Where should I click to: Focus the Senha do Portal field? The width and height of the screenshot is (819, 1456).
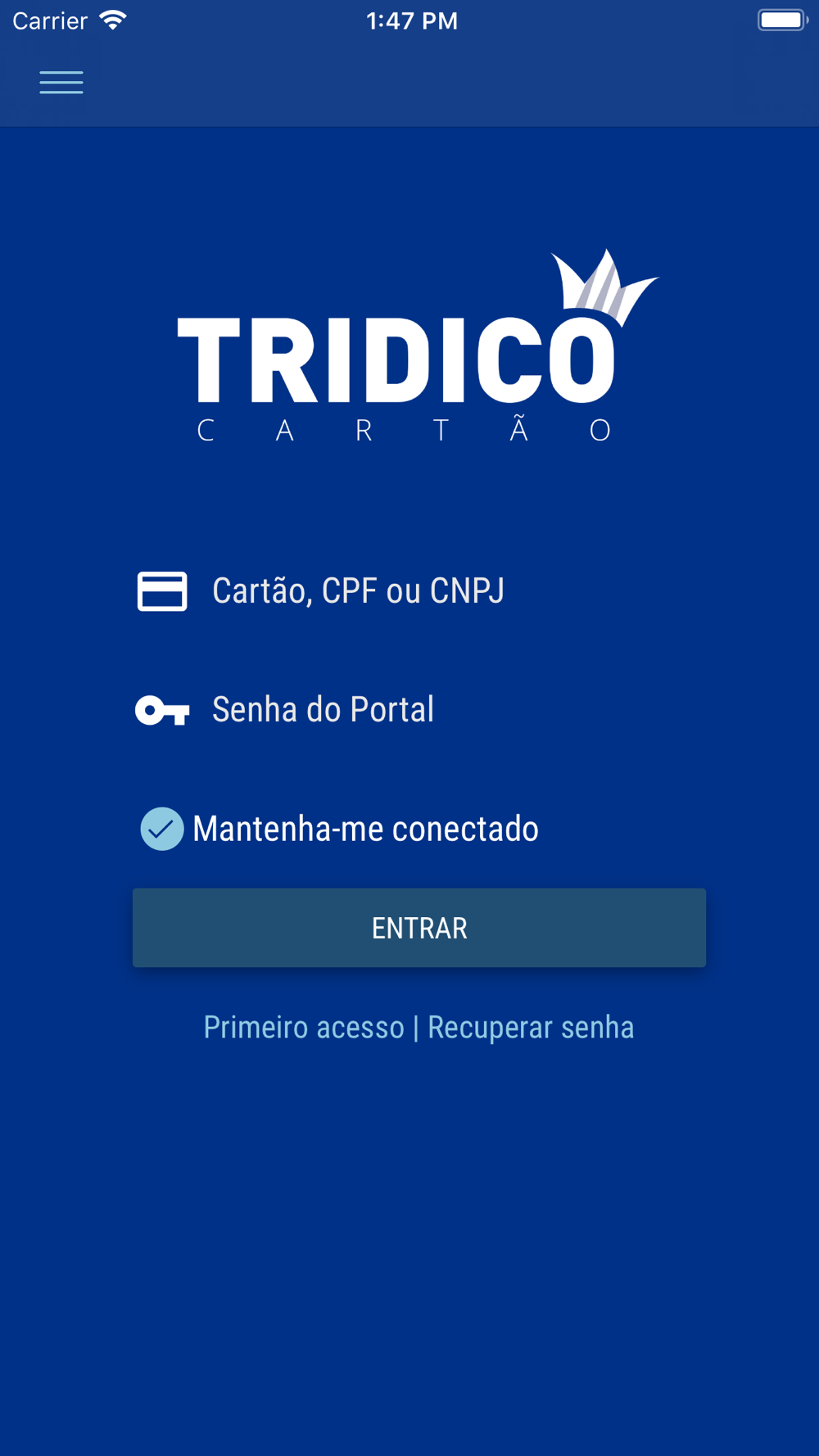coord(419,710)
